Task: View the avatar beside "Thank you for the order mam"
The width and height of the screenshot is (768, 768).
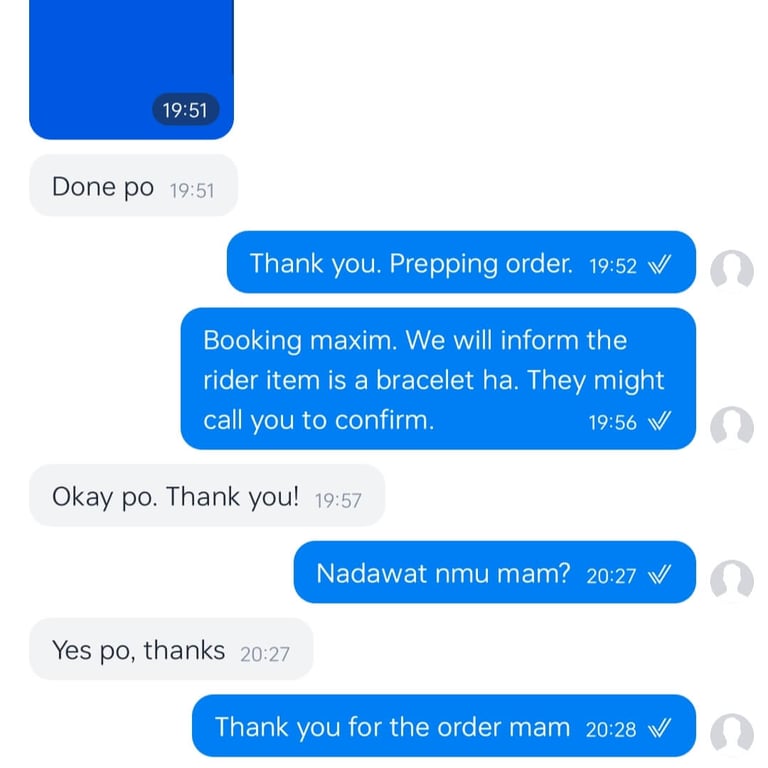Action: click(x=731, y=733)
